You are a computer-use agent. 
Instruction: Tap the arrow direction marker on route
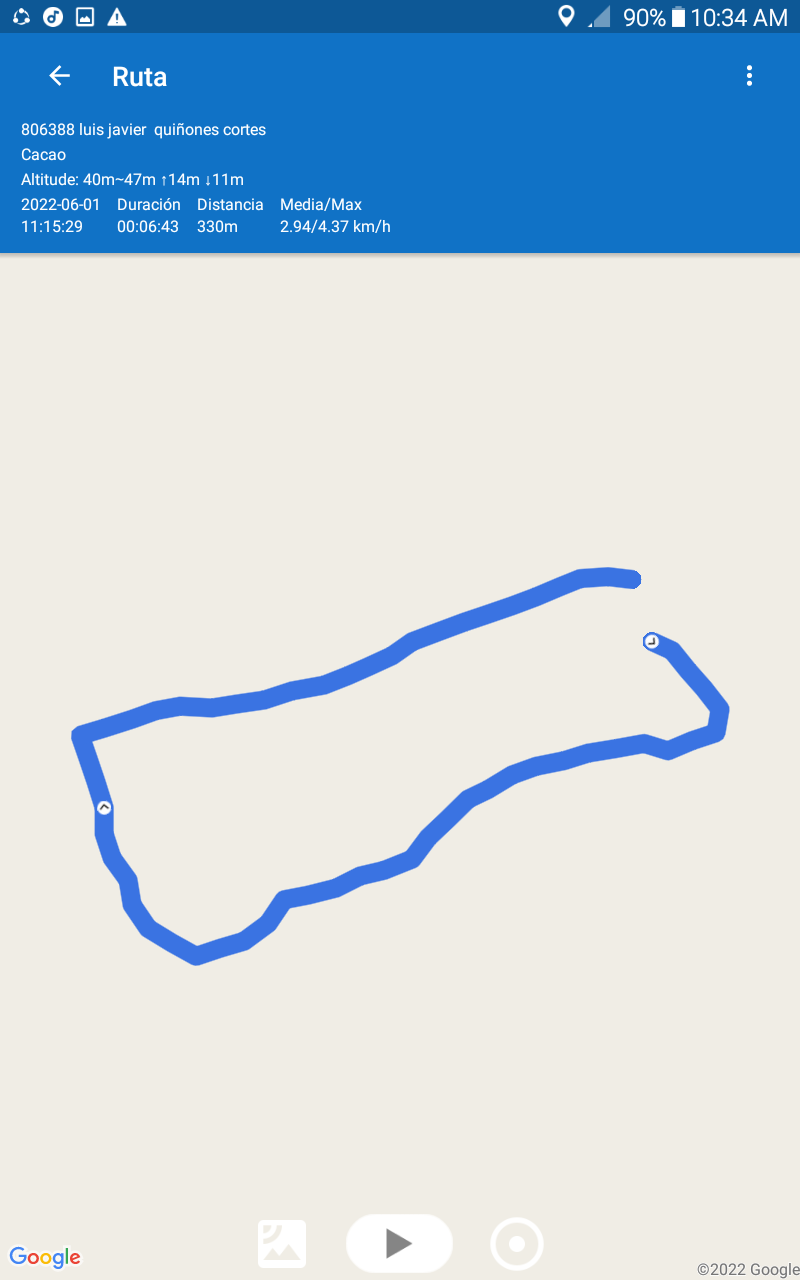104,807
